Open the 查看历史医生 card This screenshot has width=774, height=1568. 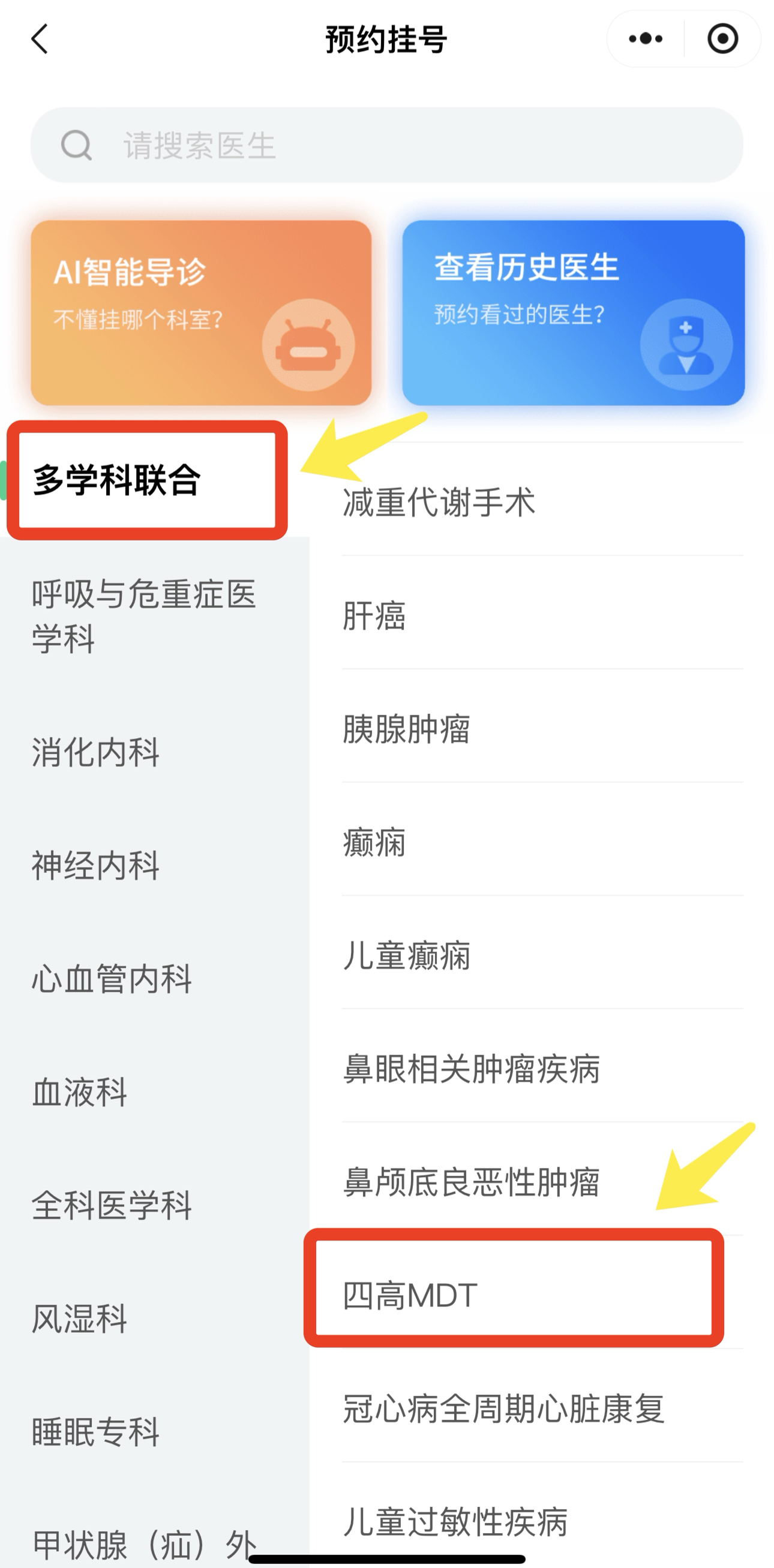tap(573, 312)
